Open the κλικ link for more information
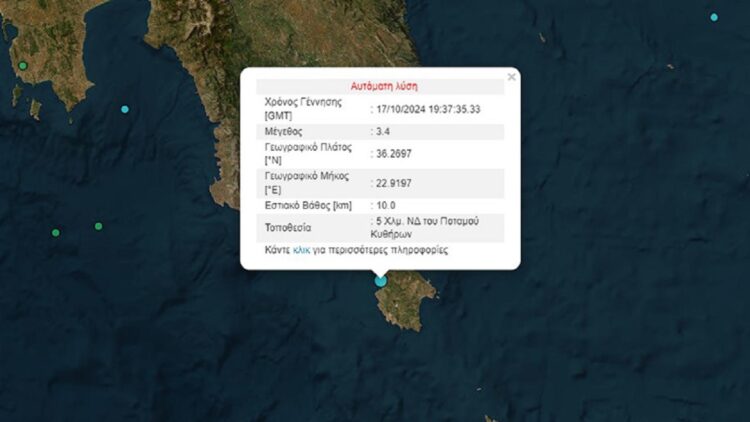Viewport: 750px width, 422px height. tap(301, 250)
